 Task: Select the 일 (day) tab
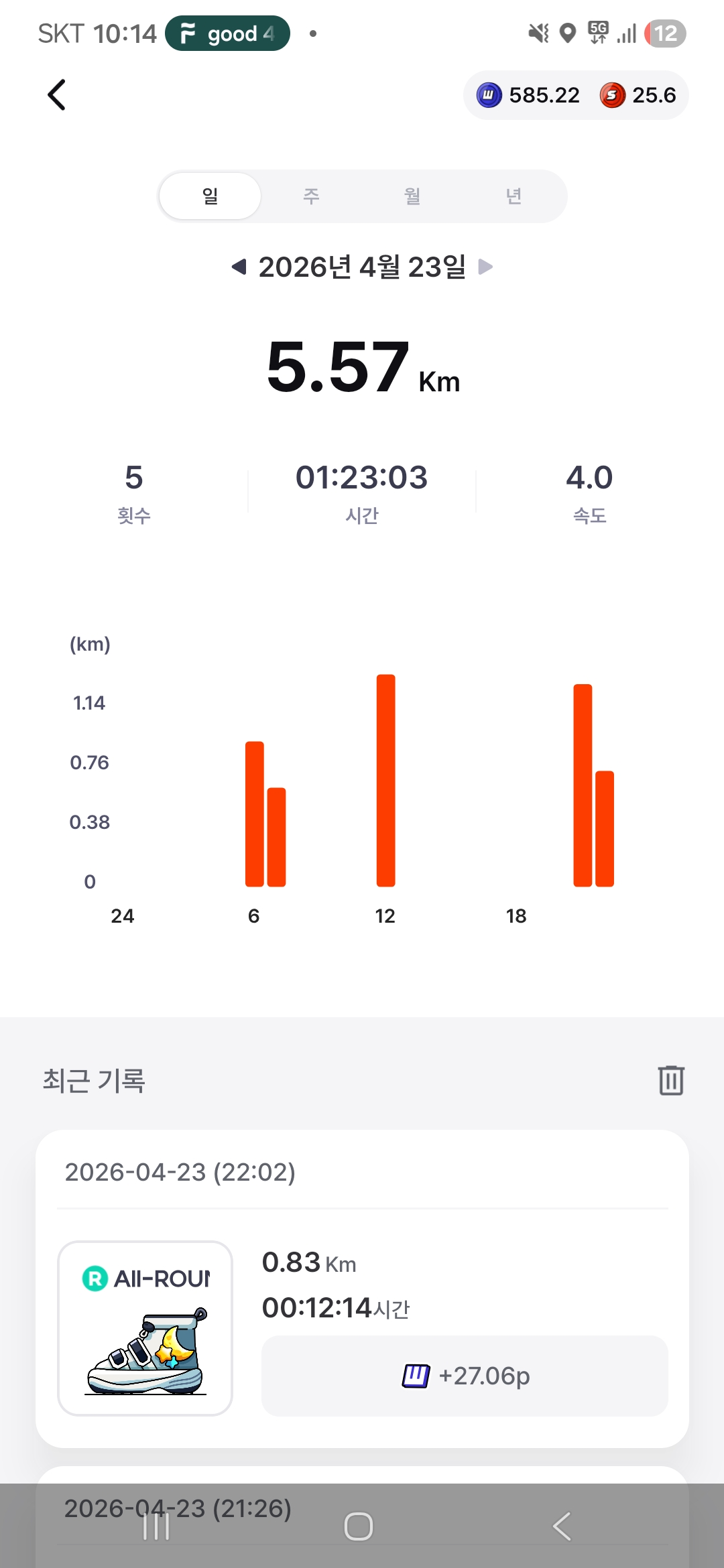210,196
